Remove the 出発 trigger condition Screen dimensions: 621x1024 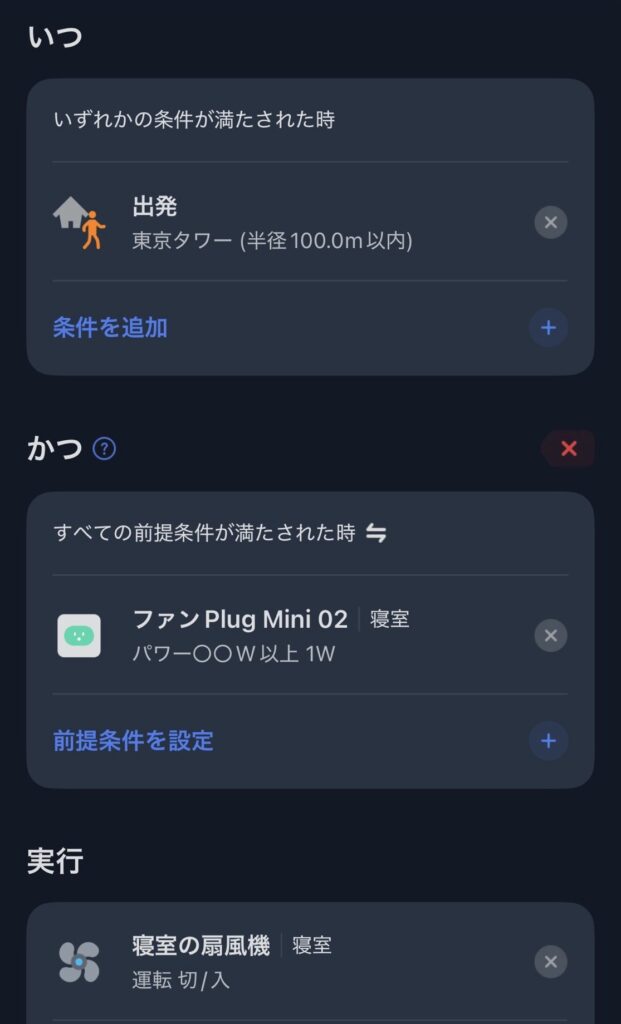tap(550, 222)
